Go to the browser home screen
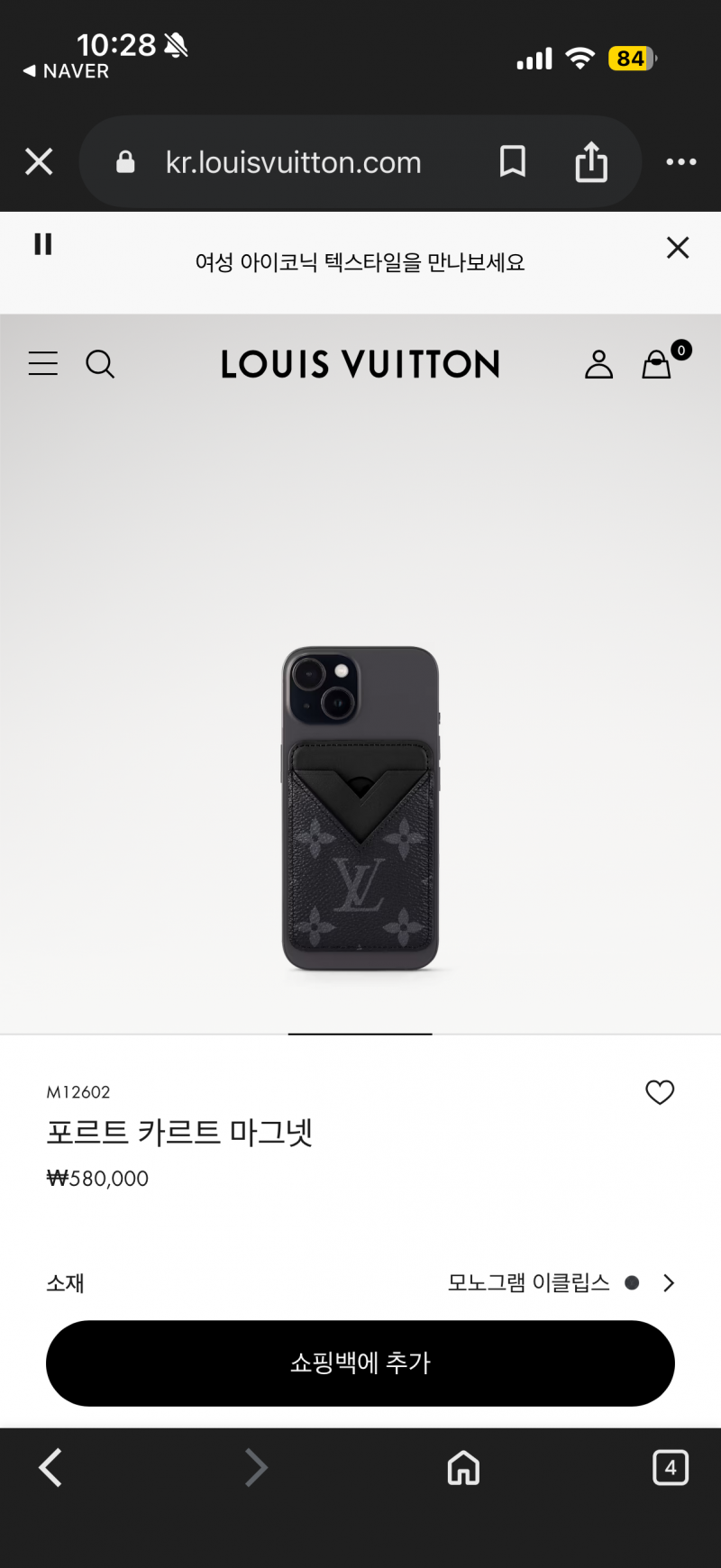Viewport: 721px width, 1568px height. tap(463, 1467)
